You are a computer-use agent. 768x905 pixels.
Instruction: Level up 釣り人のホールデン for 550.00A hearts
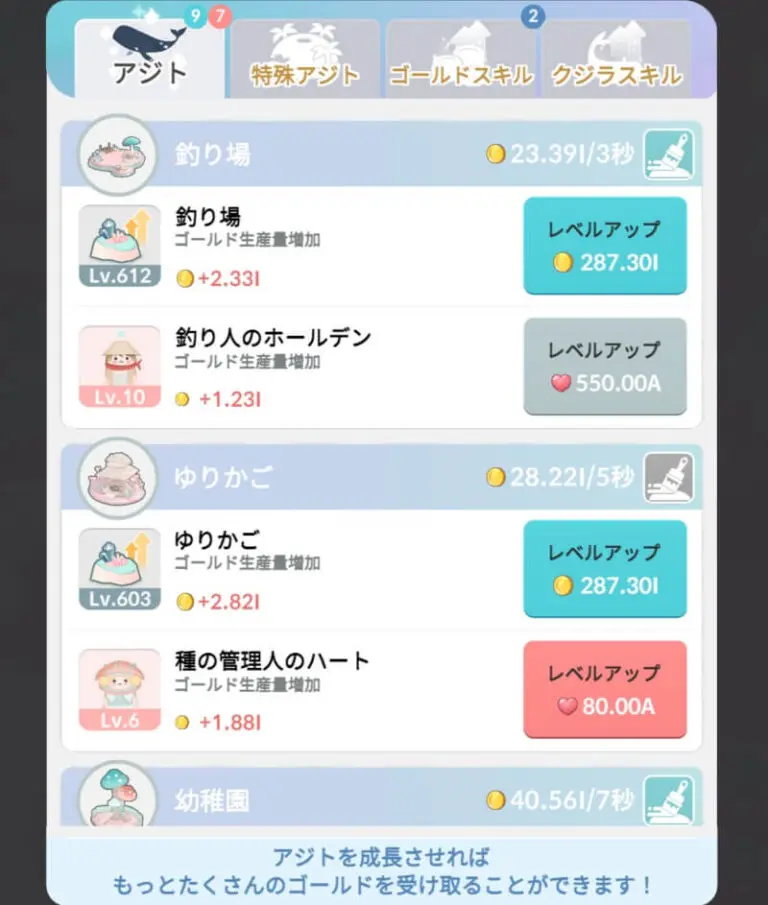(604, 366)
